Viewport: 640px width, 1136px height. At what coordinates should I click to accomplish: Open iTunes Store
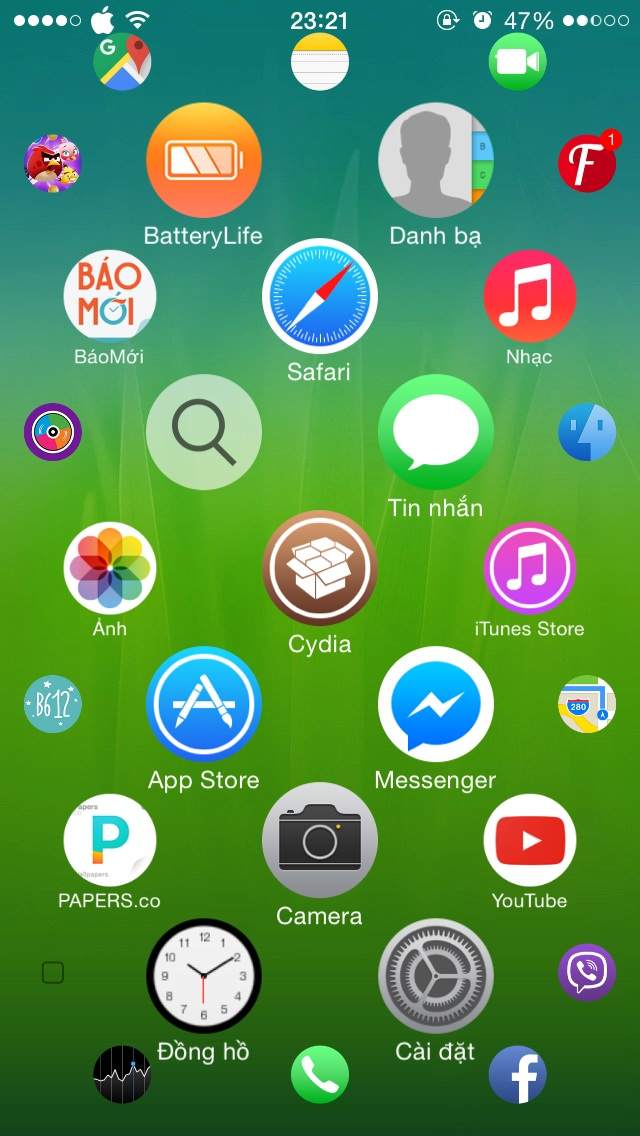(x=530, y=568)
